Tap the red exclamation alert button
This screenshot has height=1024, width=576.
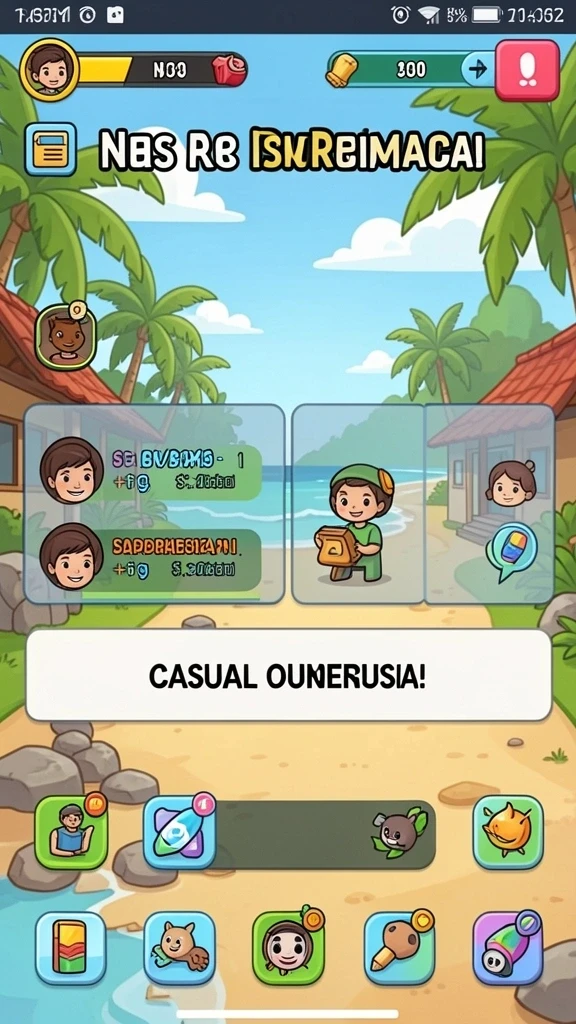527,70
